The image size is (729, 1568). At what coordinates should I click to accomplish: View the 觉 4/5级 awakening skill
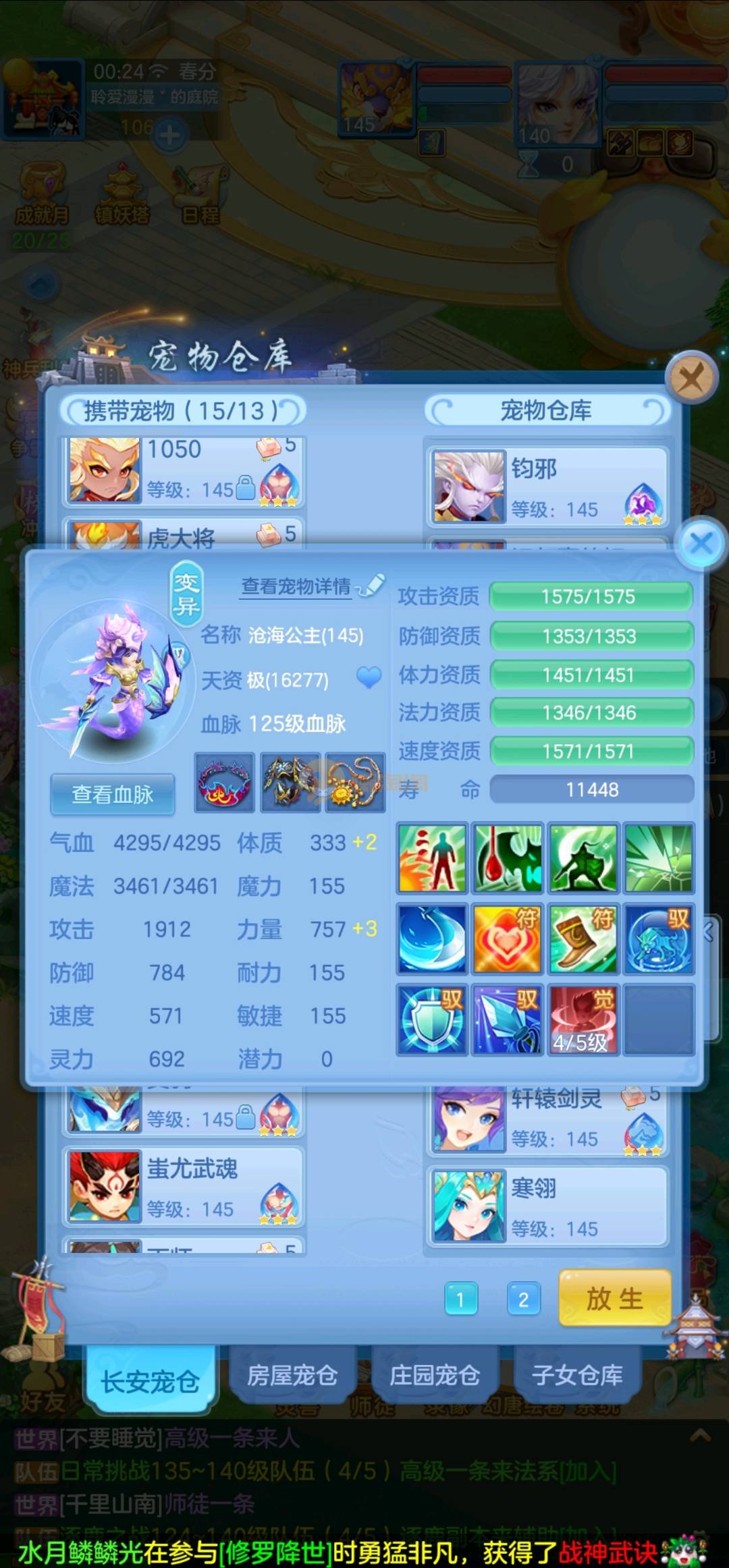click(x=584, y=1019)
